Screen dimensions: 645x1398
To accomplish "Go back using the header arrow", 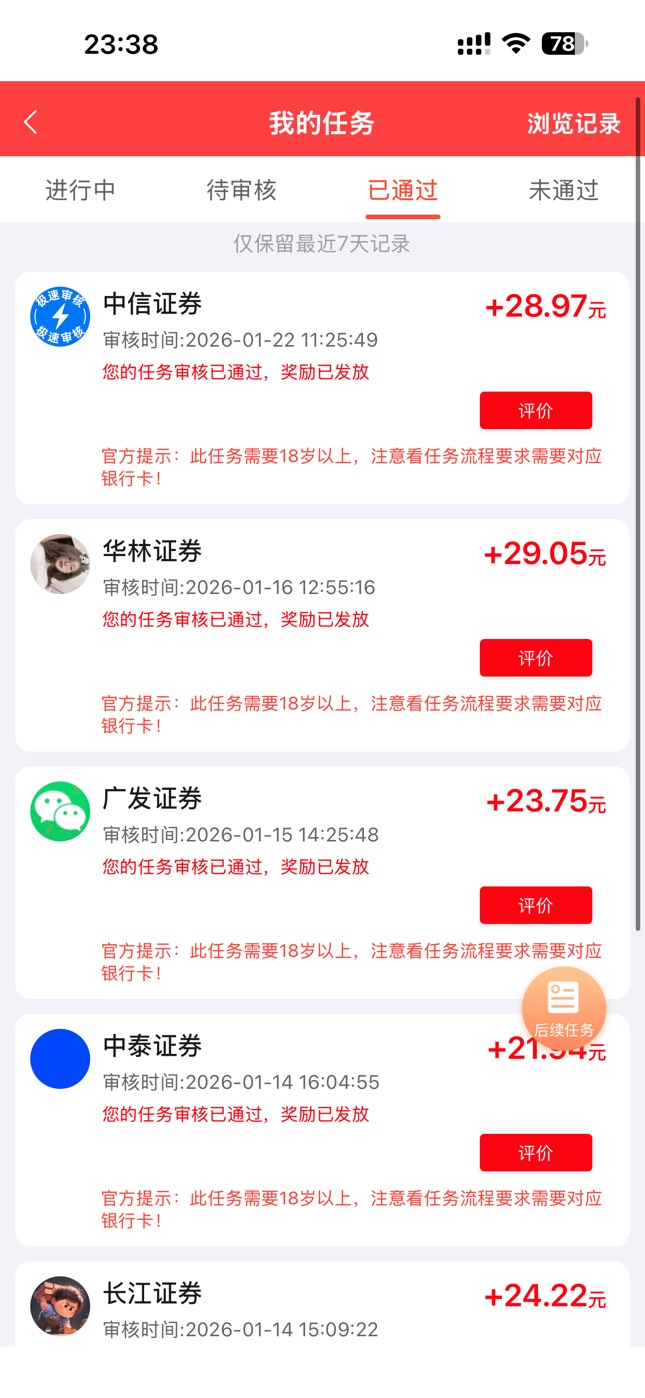I will (31, 122).
